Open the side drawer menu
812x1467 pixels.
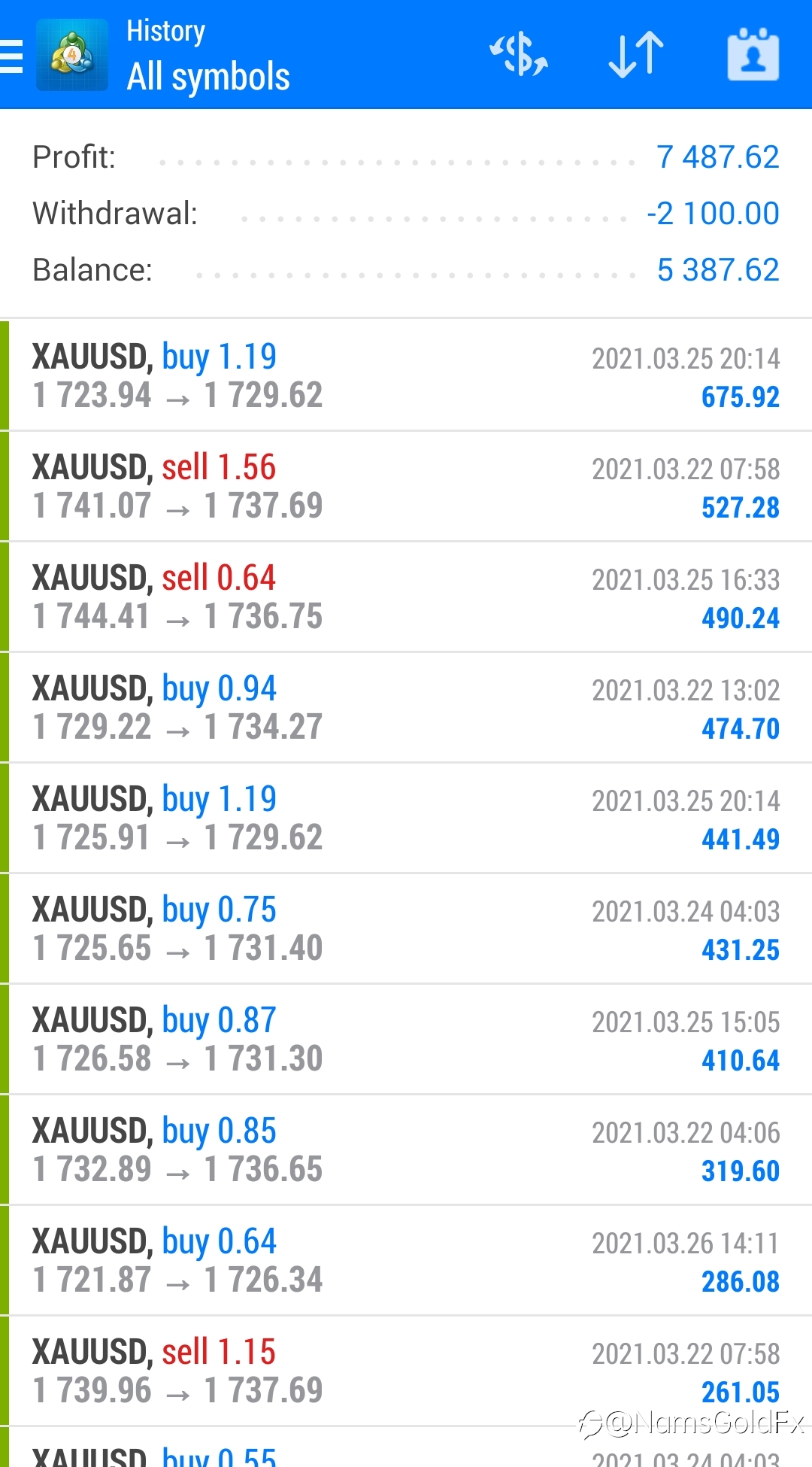tap(12, 55)
